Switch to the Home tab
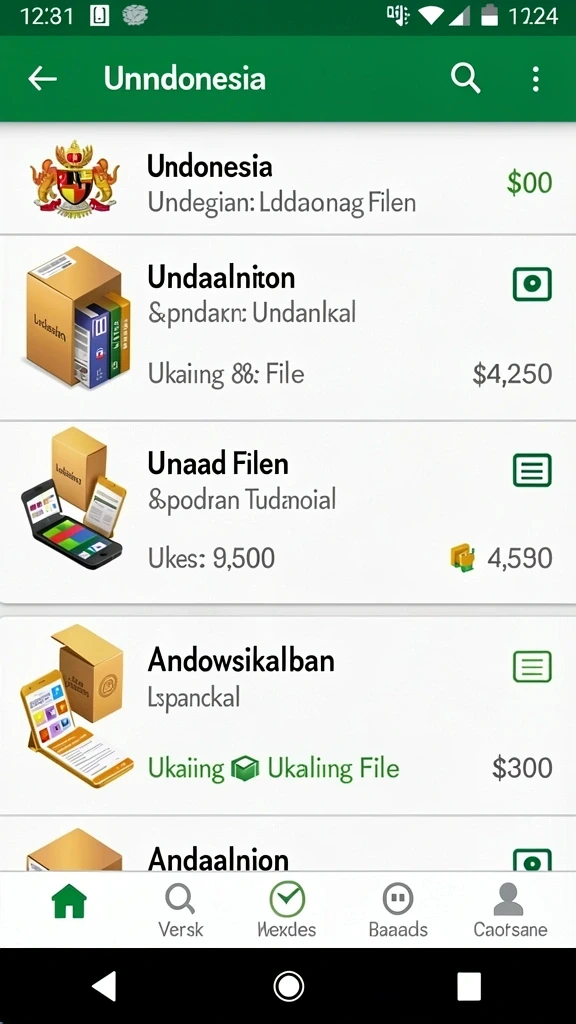576x1024 pixels. tap(69, 903)
